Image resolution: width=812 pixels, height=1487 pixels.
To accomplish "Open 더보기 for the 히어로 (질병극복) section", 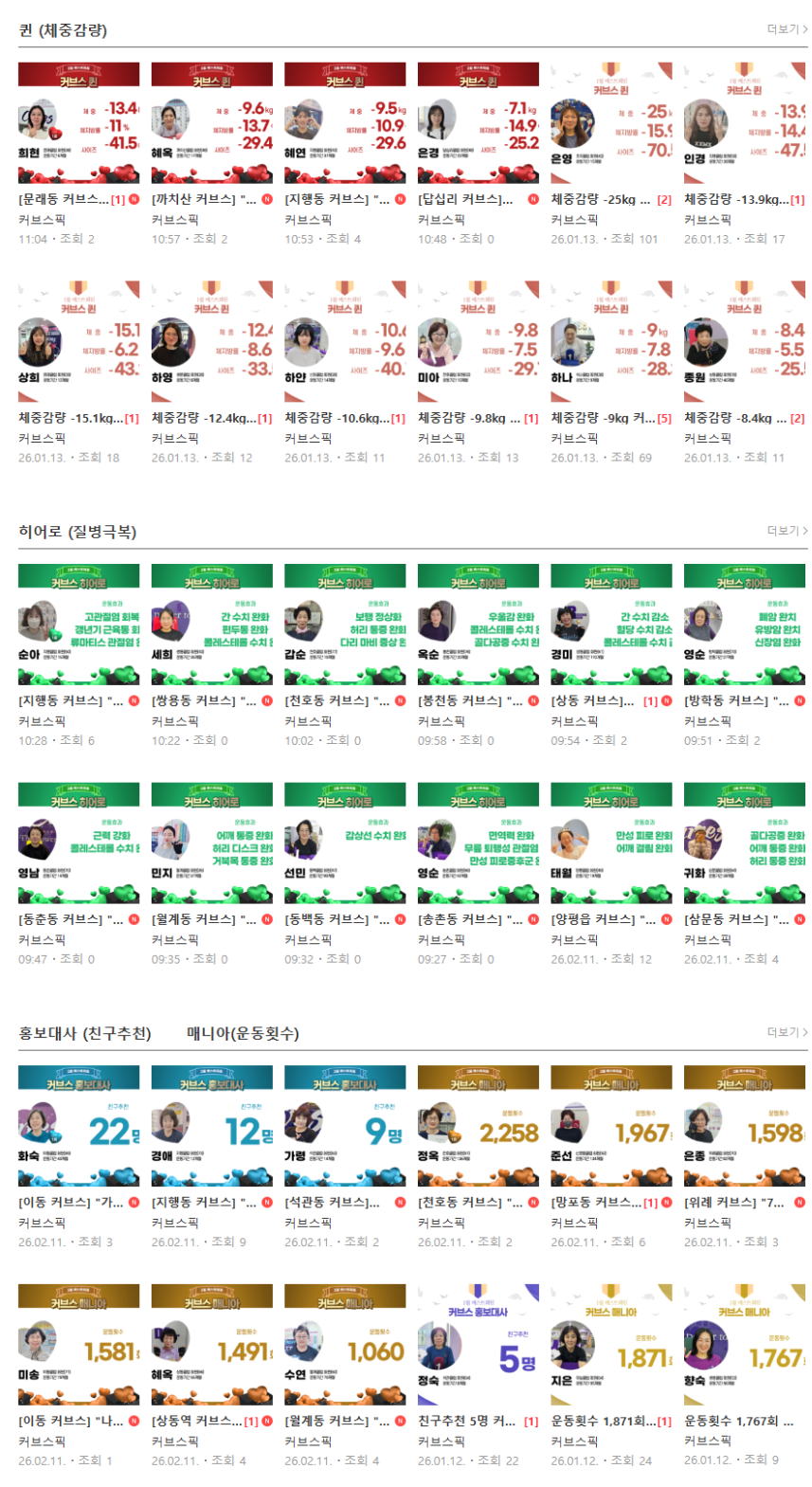I will 786,531.
